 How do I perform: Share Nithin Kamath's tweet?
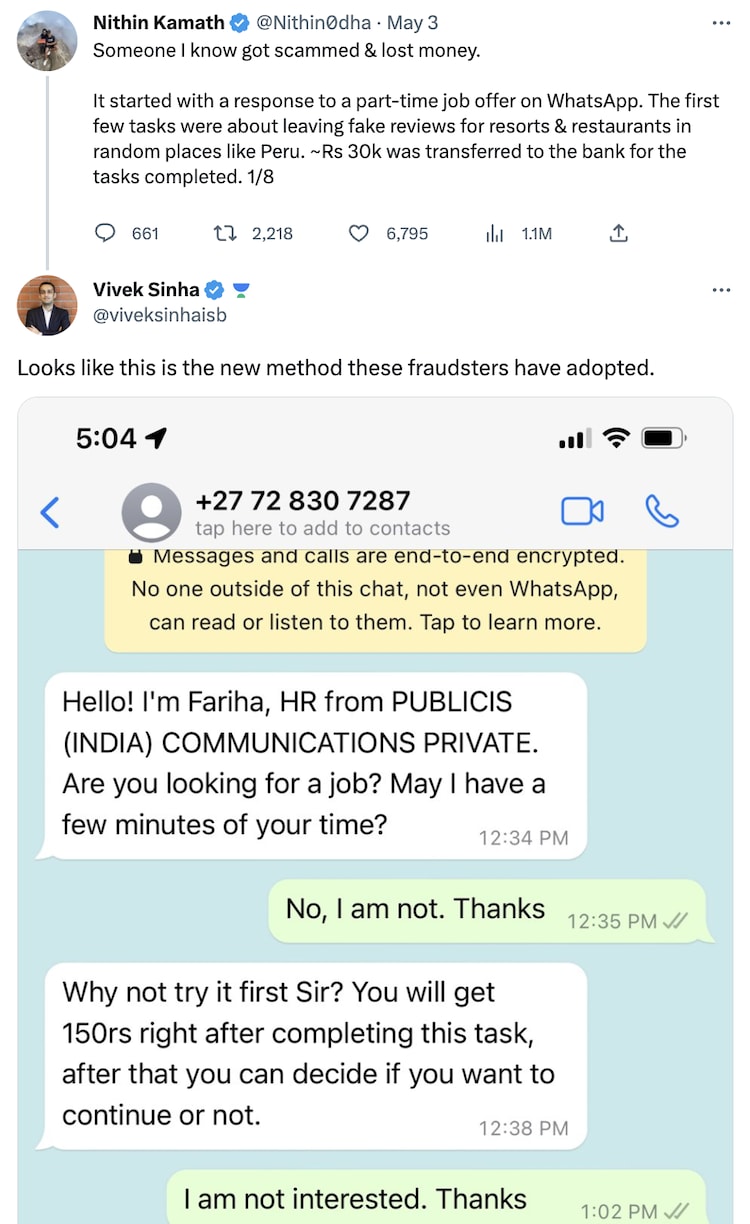(x=619, y=233)
